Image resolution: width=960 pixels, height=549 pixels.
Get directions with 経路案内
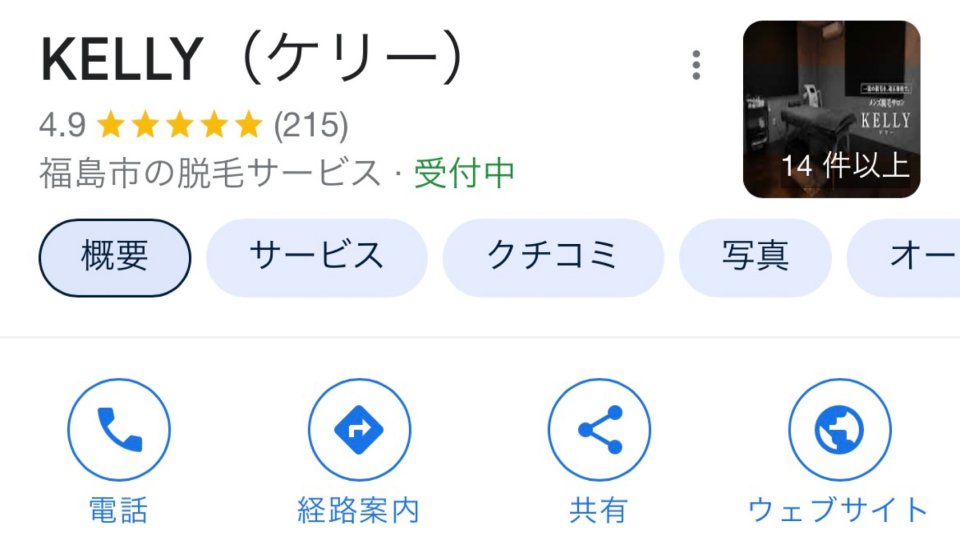(358, 430)
